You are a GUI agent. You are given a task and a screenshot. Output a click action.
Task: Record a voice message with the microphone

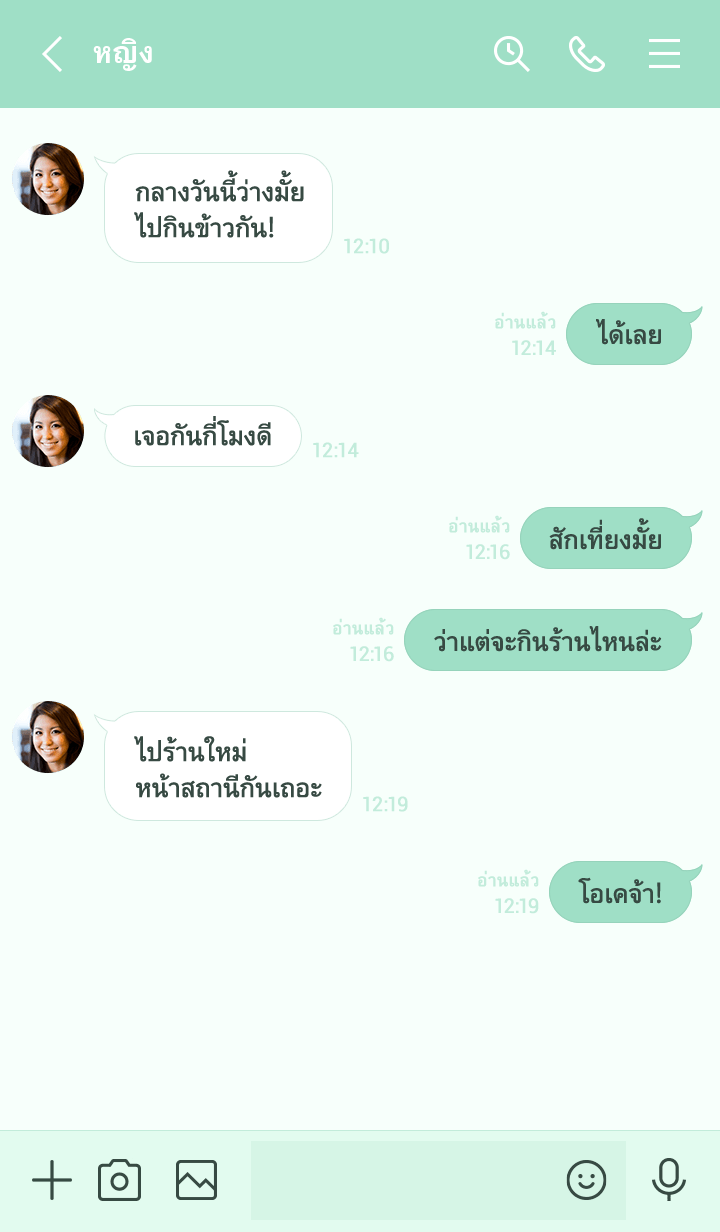click(x=669, y=1180)
